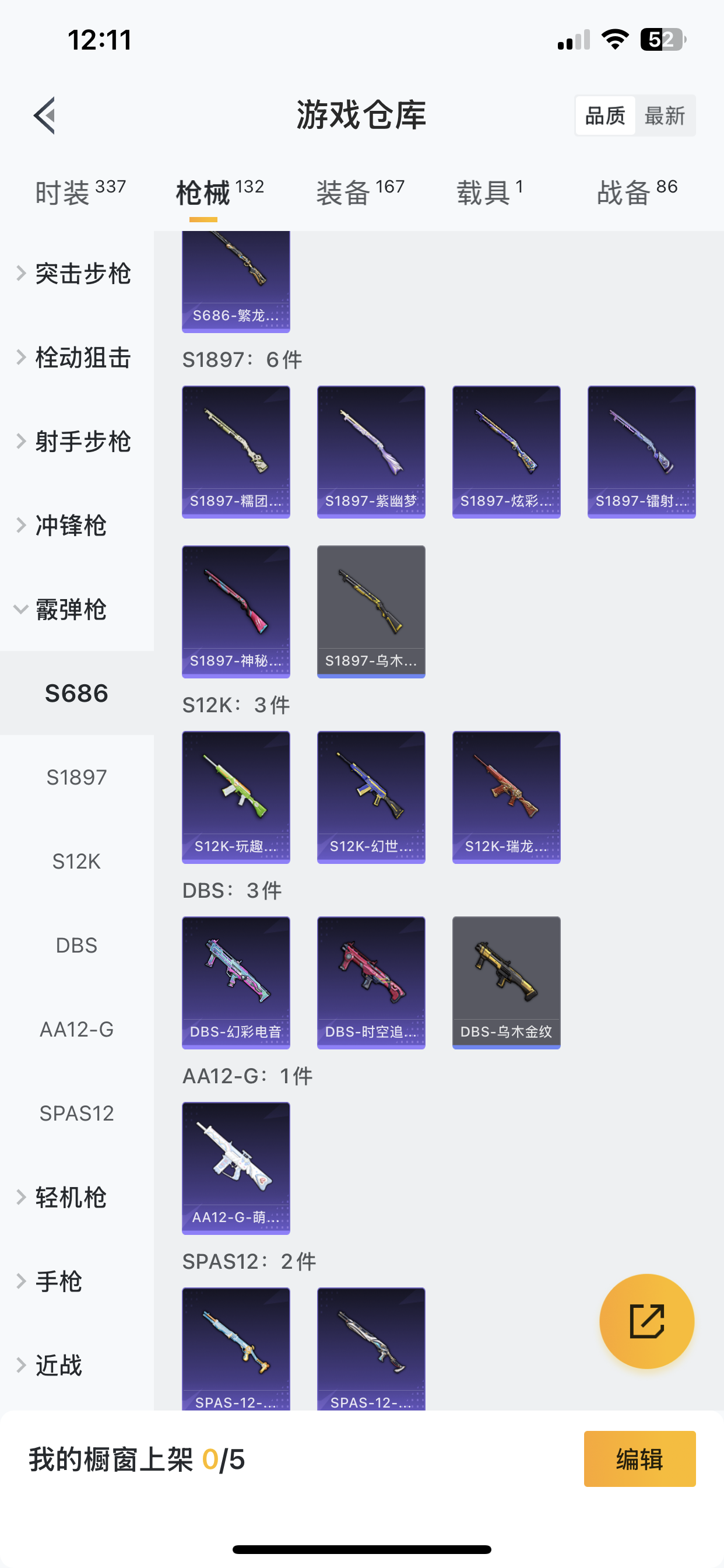Tap the 编辑 button
The height and width of the screenshot is (1568, 724).
(639, 1459)
